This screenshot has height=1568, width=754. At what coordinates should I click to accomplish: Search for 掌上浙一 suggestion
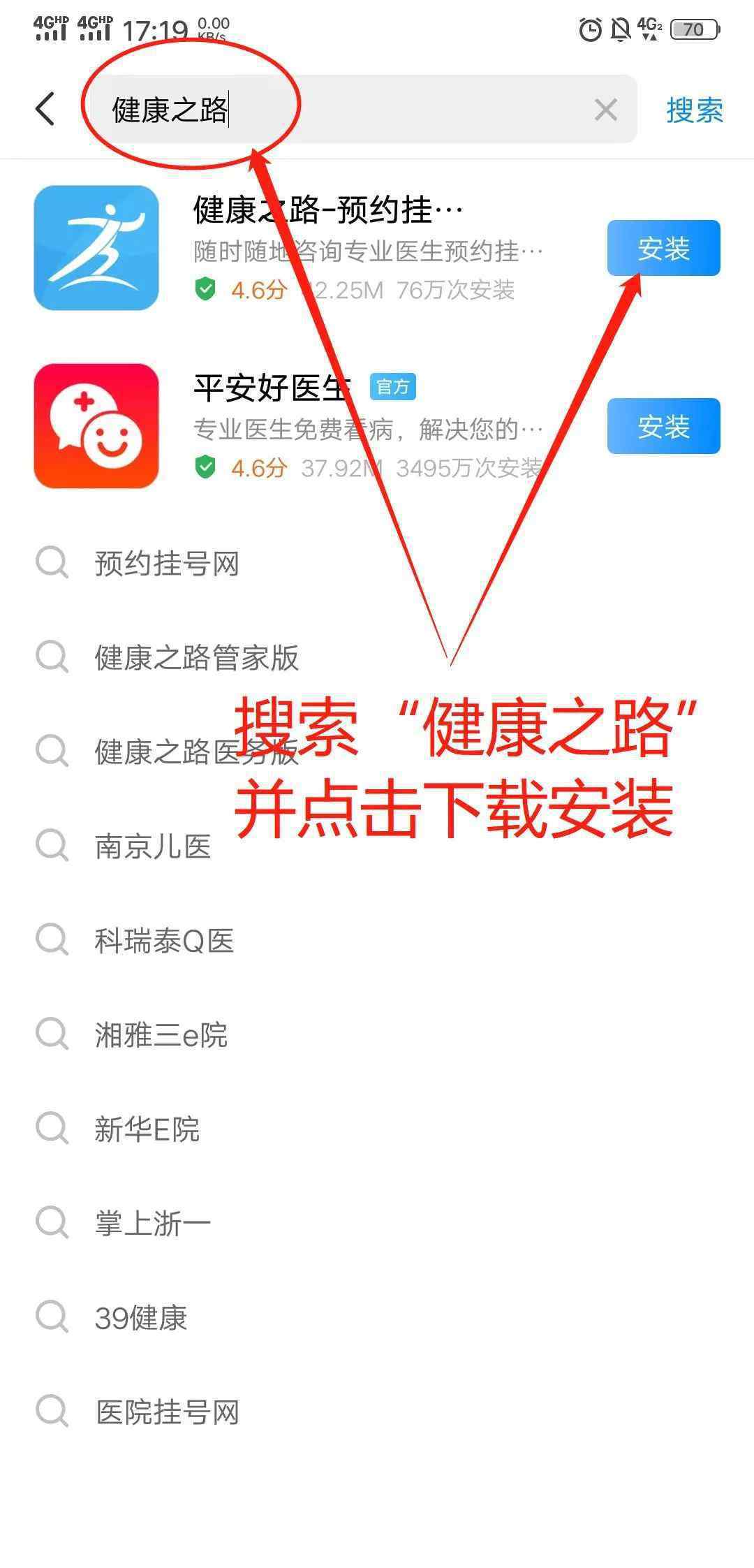point(377,1223)
